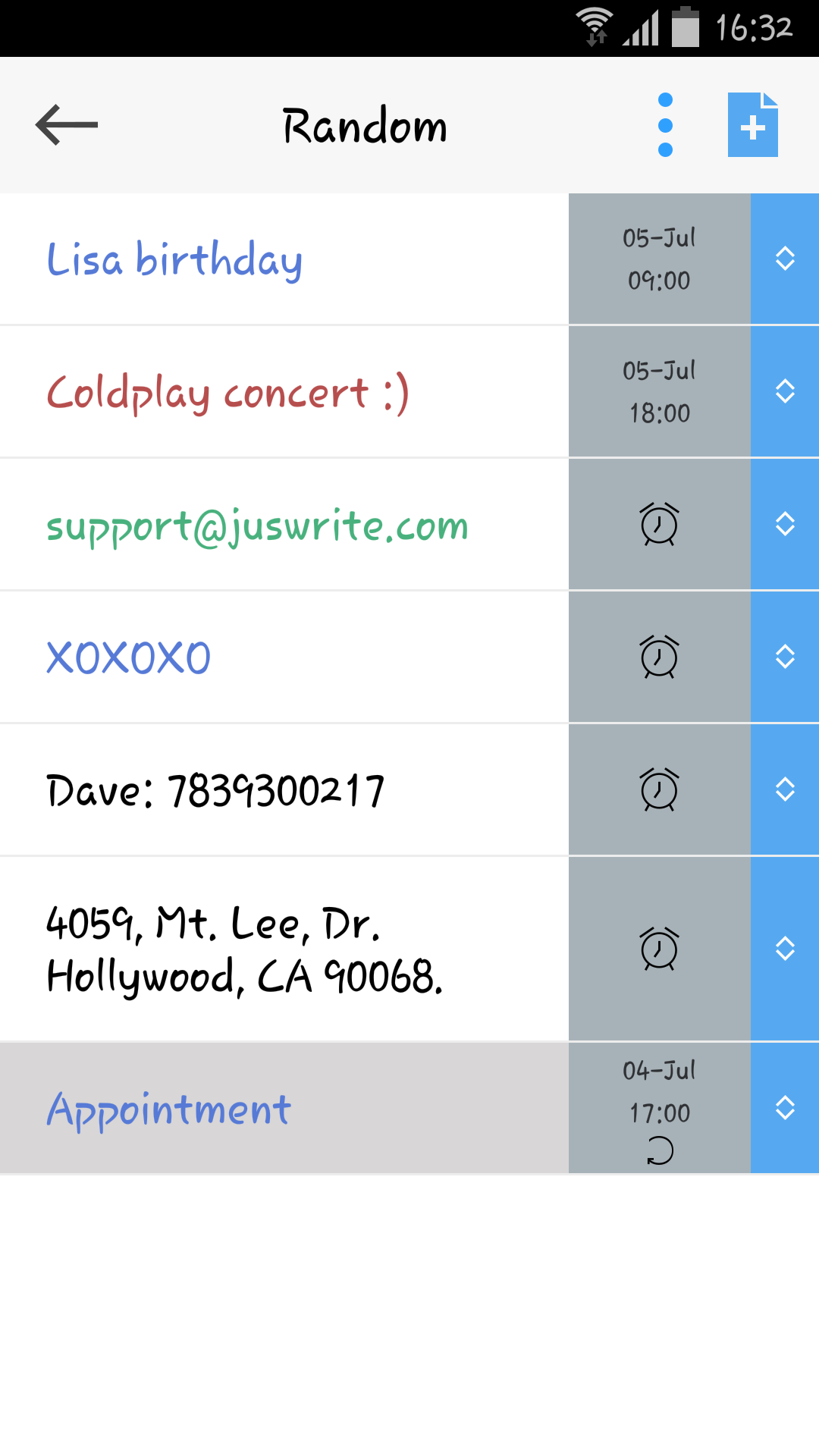
Task: Open the XOXOXO note
Action: tap(284, 657)
